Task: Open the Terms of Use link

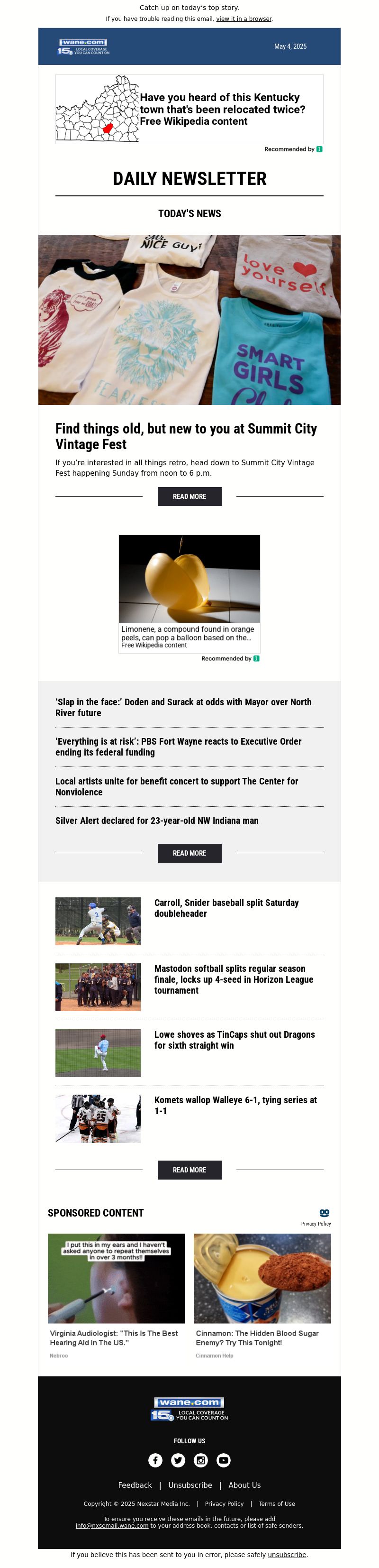Action: tap(277, 1503)
